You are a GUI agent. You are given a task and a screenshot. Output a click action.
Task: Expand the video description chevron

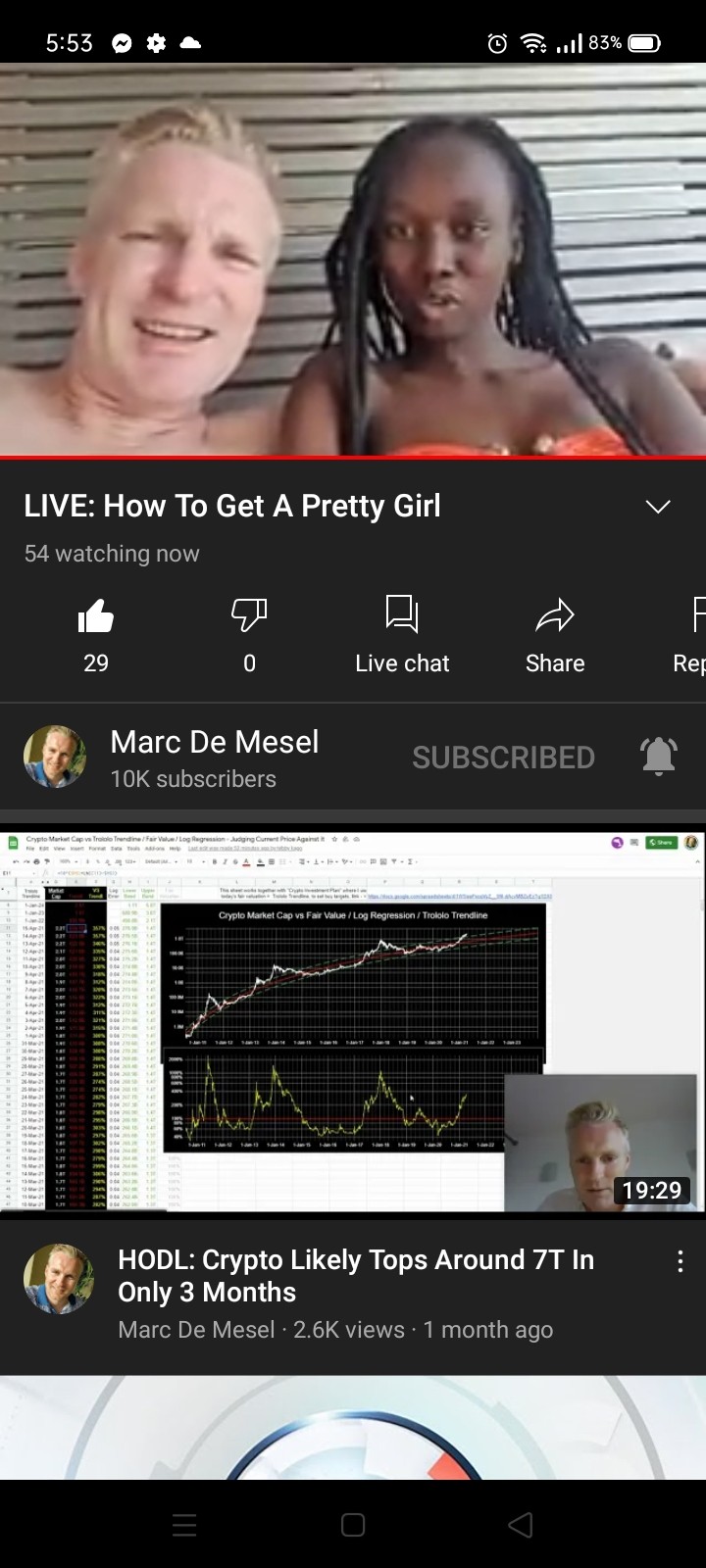coord(658,507)
